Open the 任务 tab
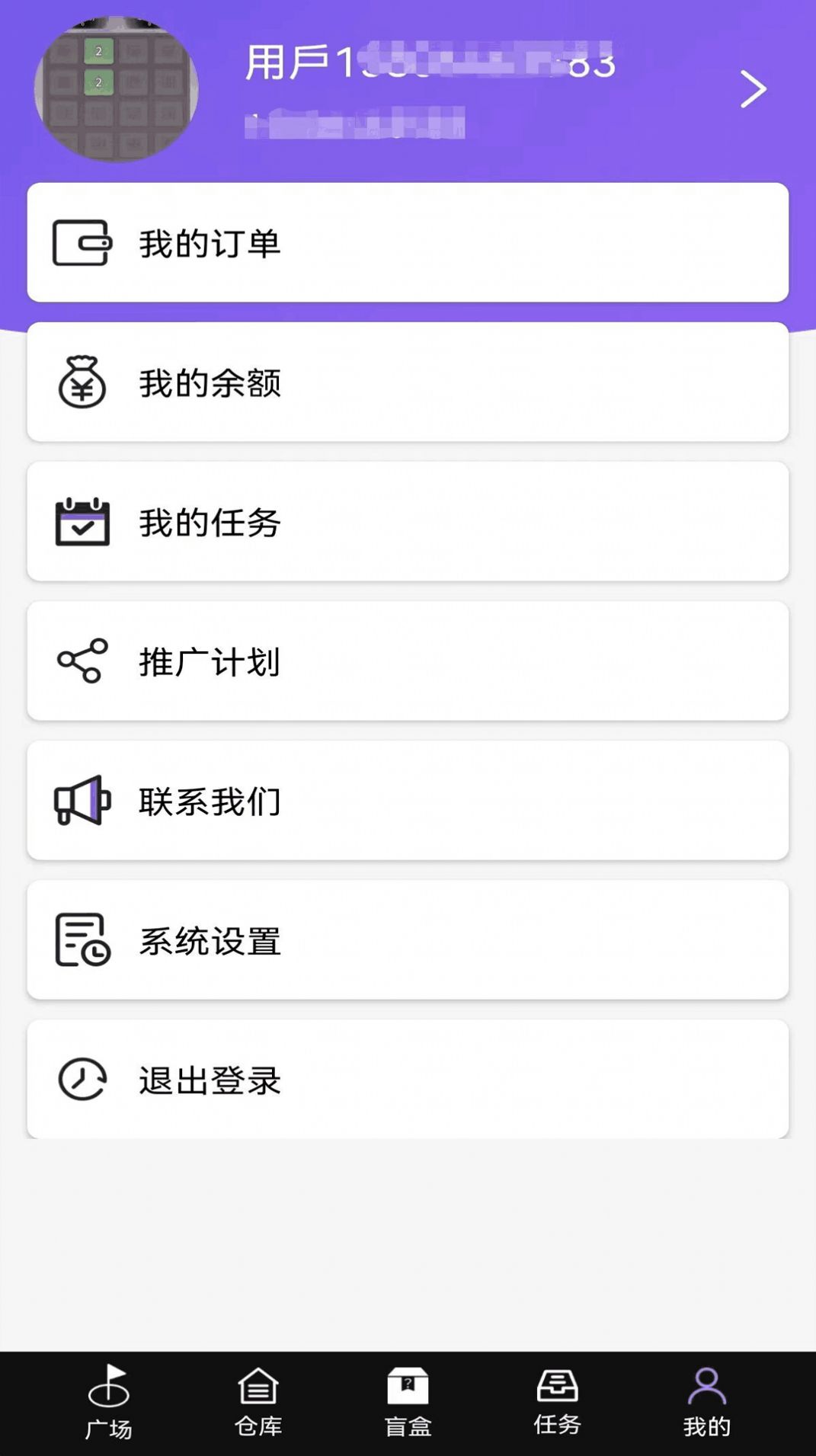Screen dimensions: 816x1456 click(x=557, y=1406)
